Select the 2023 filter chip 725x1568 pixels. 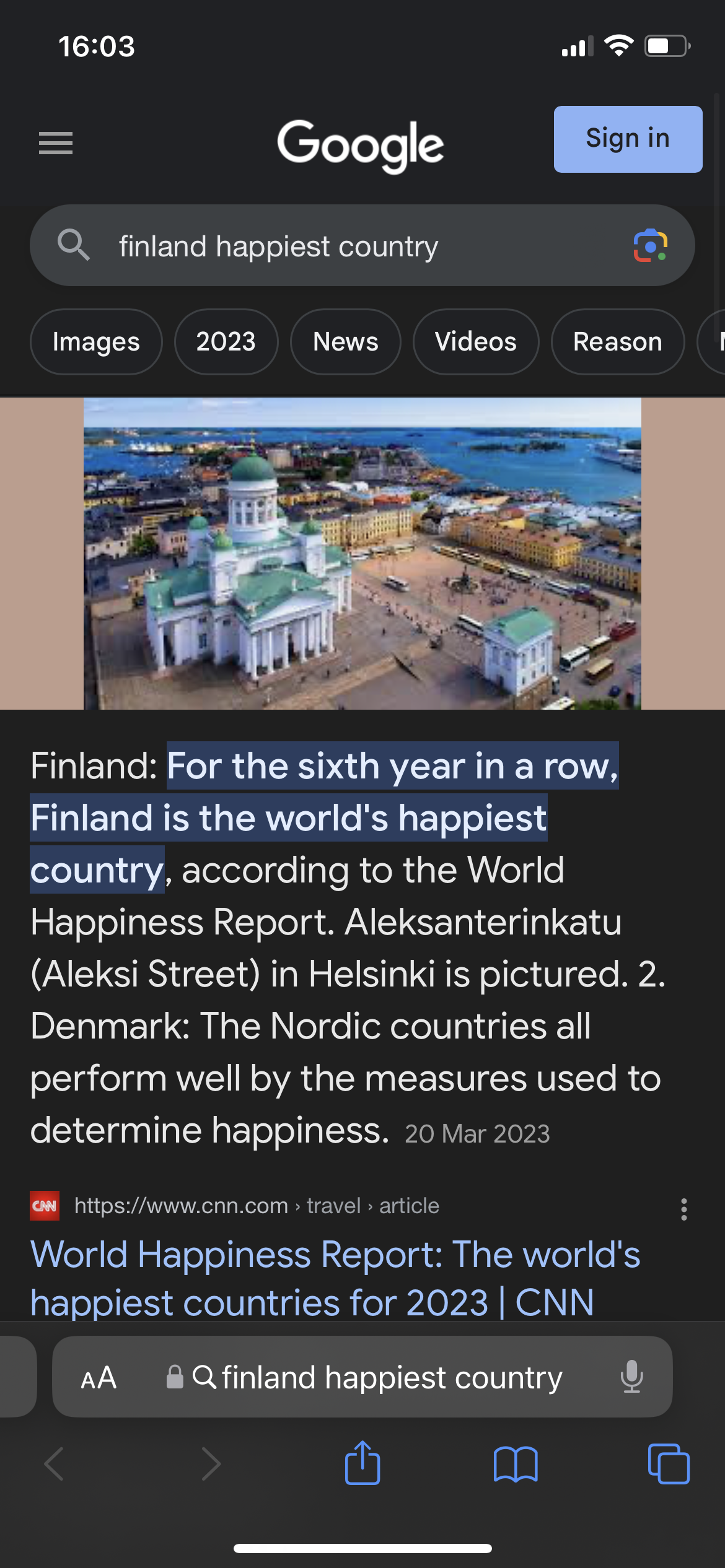point(226,342)
